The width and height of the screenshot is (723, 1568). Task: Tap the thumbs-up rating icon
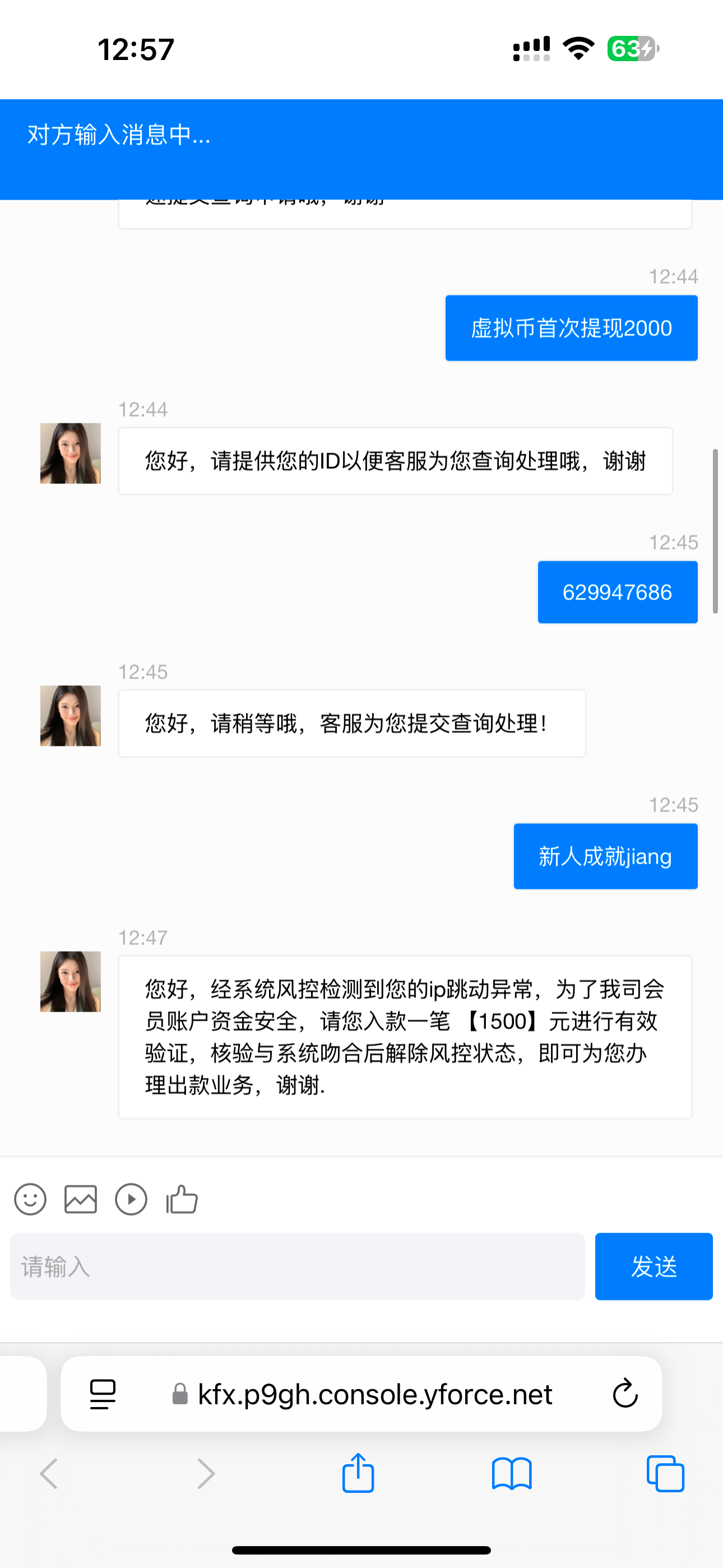click(182, 1200)
